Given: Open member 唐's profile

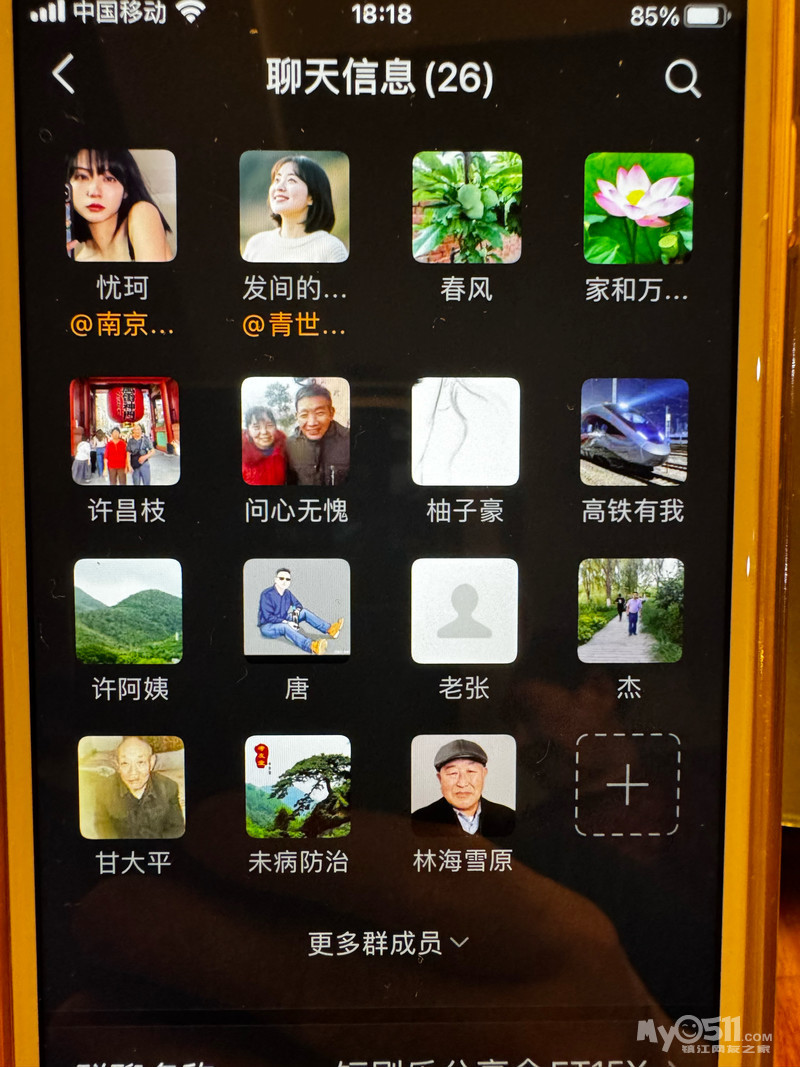Looking at the screenshot, I should pyautogui.click(x=297, y=608).
